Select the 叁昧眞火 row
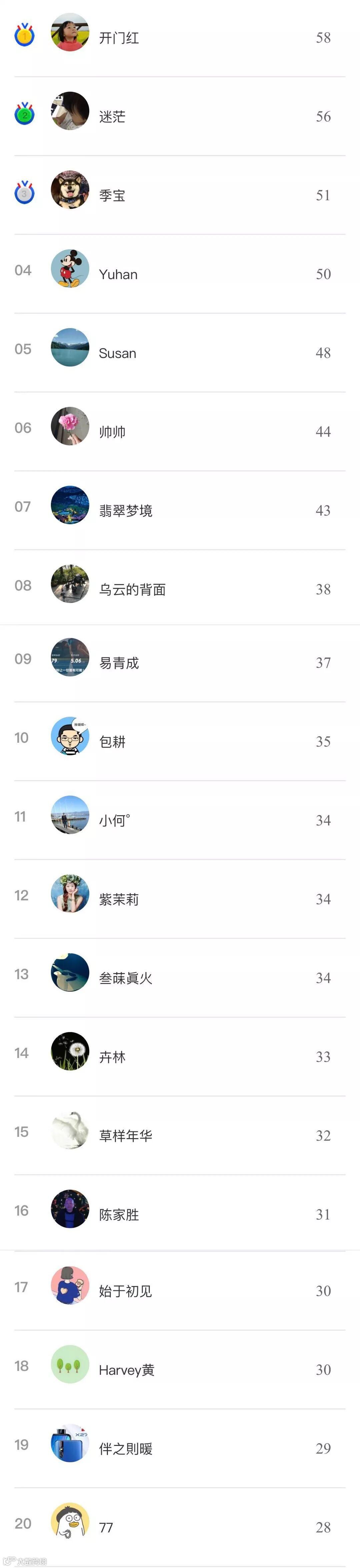 180,978
